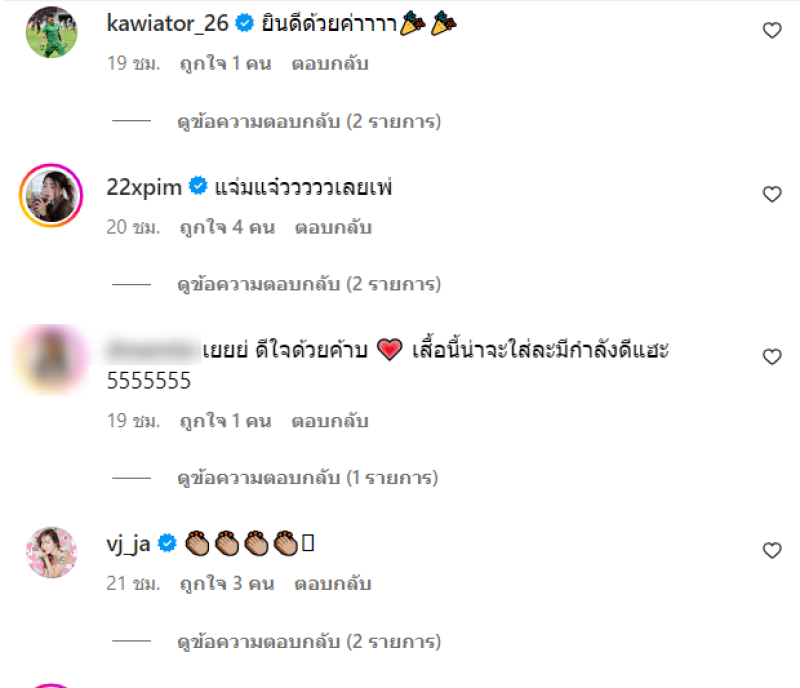This screenshot has height=688, width=800.
Task: Open 22xpim's profile picture with story ring
Action: (51, 195)
